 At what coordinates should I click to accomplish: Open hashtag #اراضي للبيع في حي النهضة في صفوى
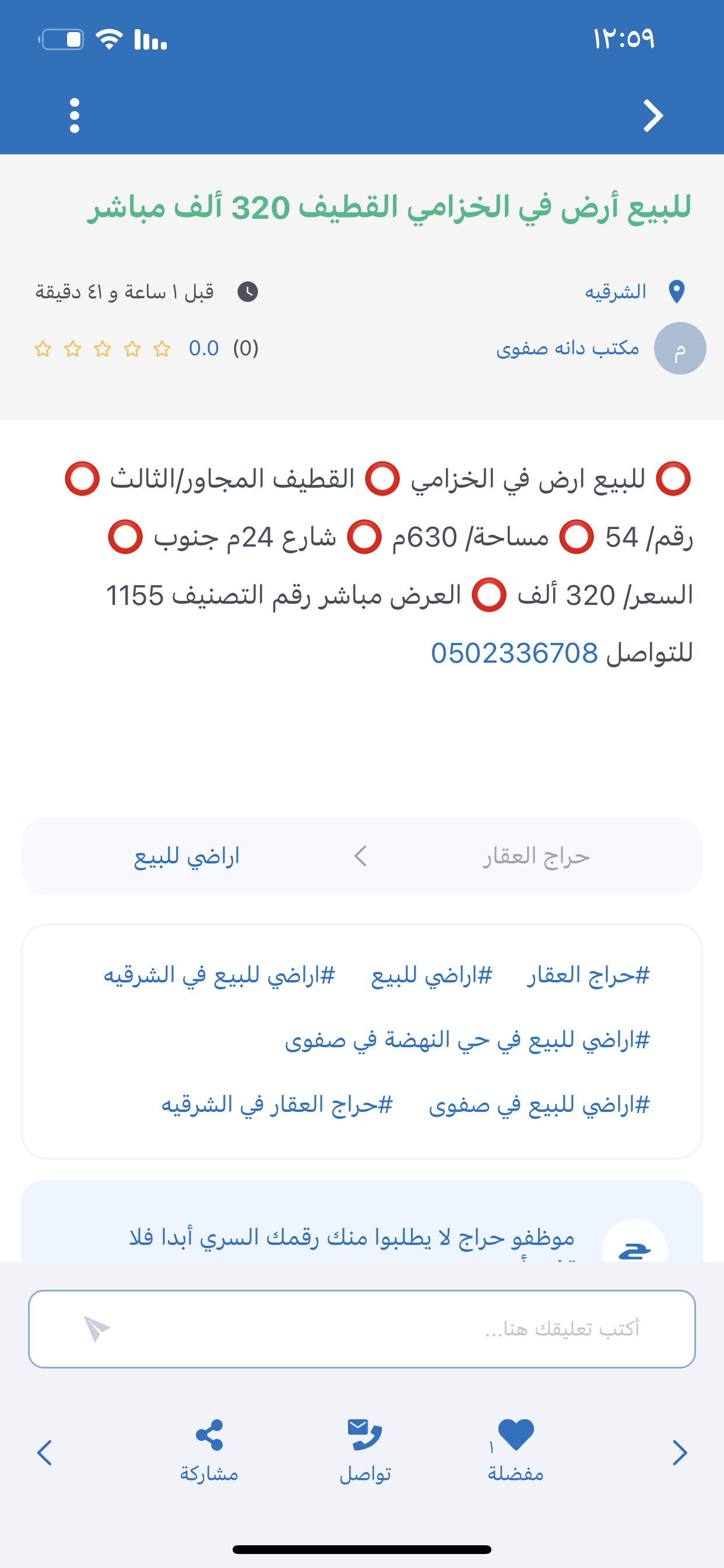468,1039
